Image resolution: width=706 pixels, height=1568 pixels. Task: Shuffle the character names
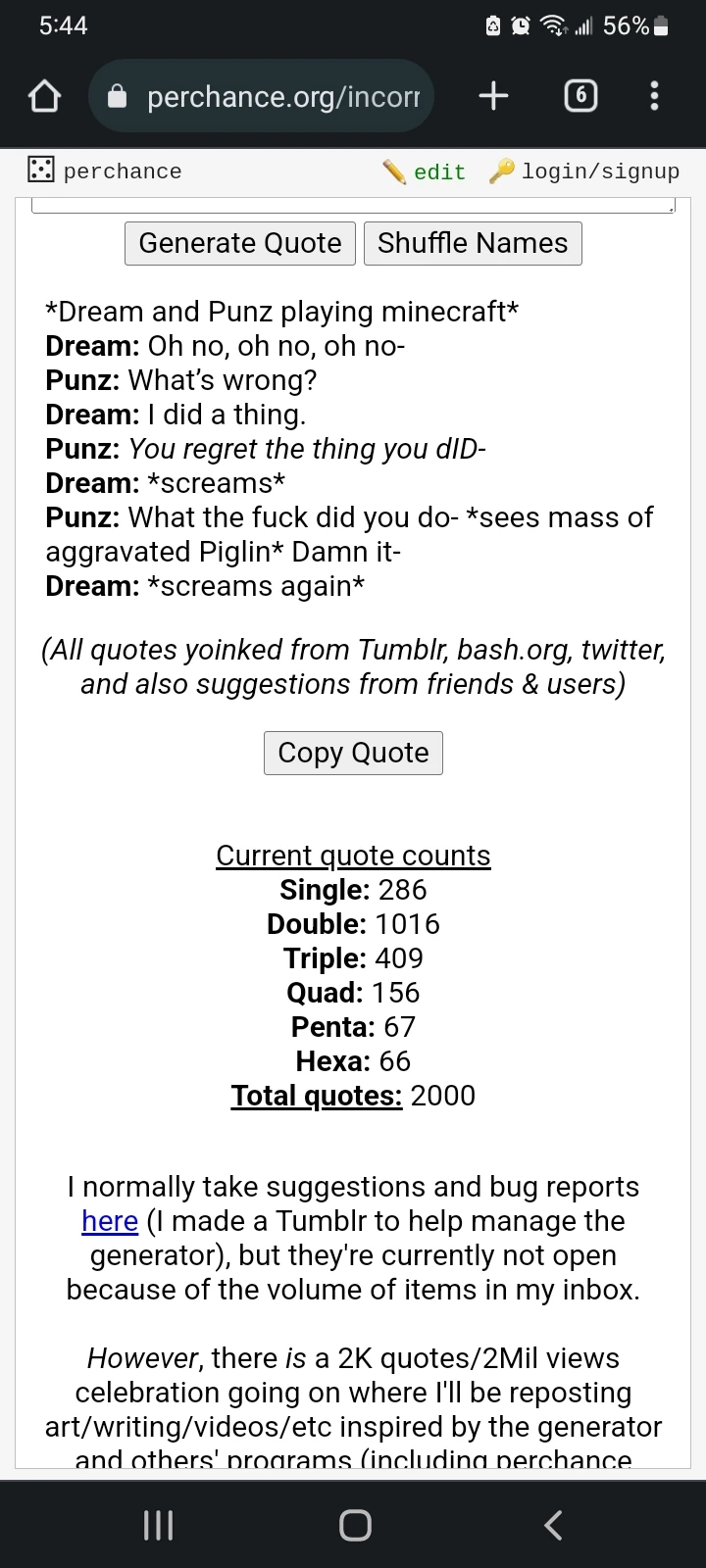[473, 243]
